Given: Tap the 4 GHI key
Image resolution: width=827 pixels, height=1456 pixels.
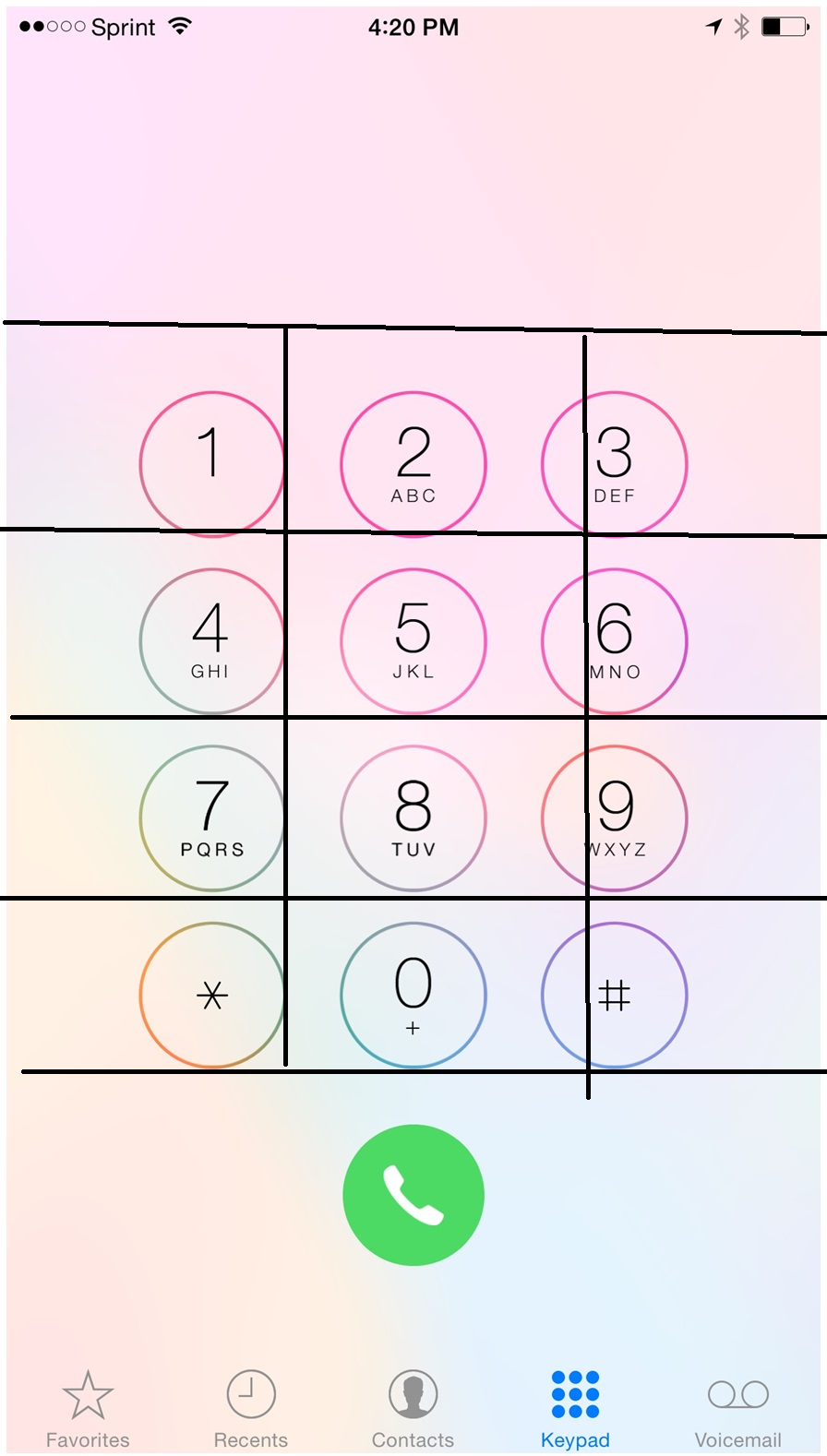Looking at the screenshot, I should (212, 641).
